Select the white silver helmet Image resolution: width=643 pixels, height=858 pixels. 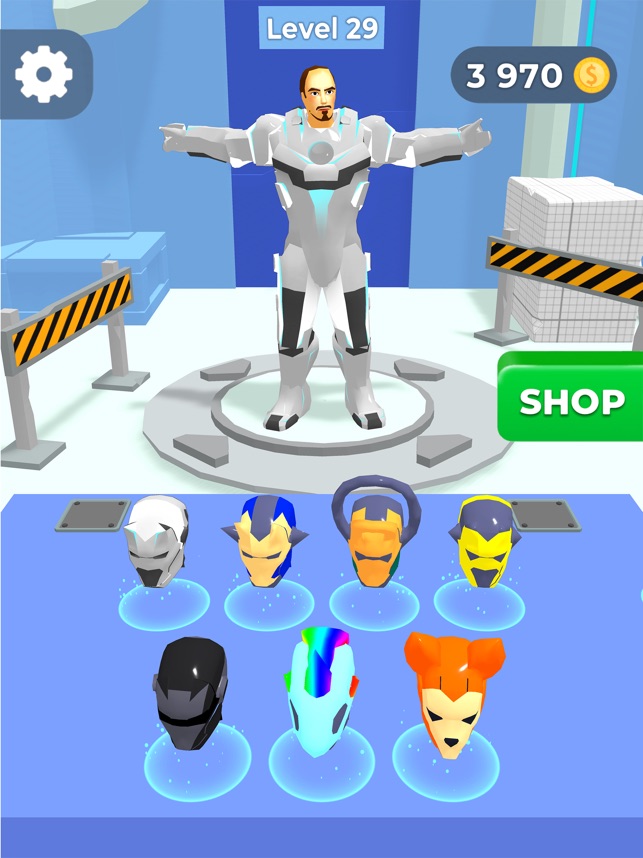pos(157,542)
